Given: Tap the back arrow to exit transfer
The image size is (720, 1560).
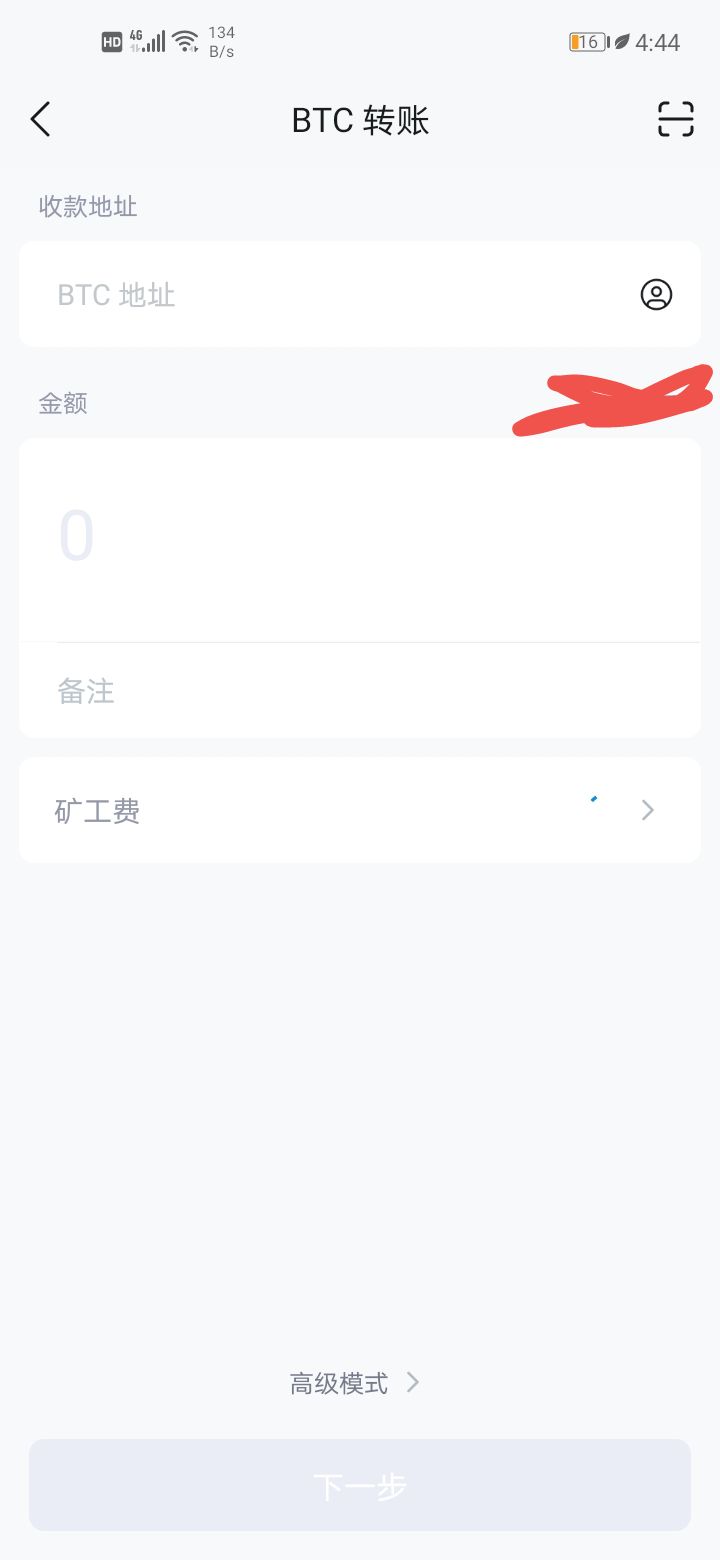Looking at the screenshot, I should 40,119.
